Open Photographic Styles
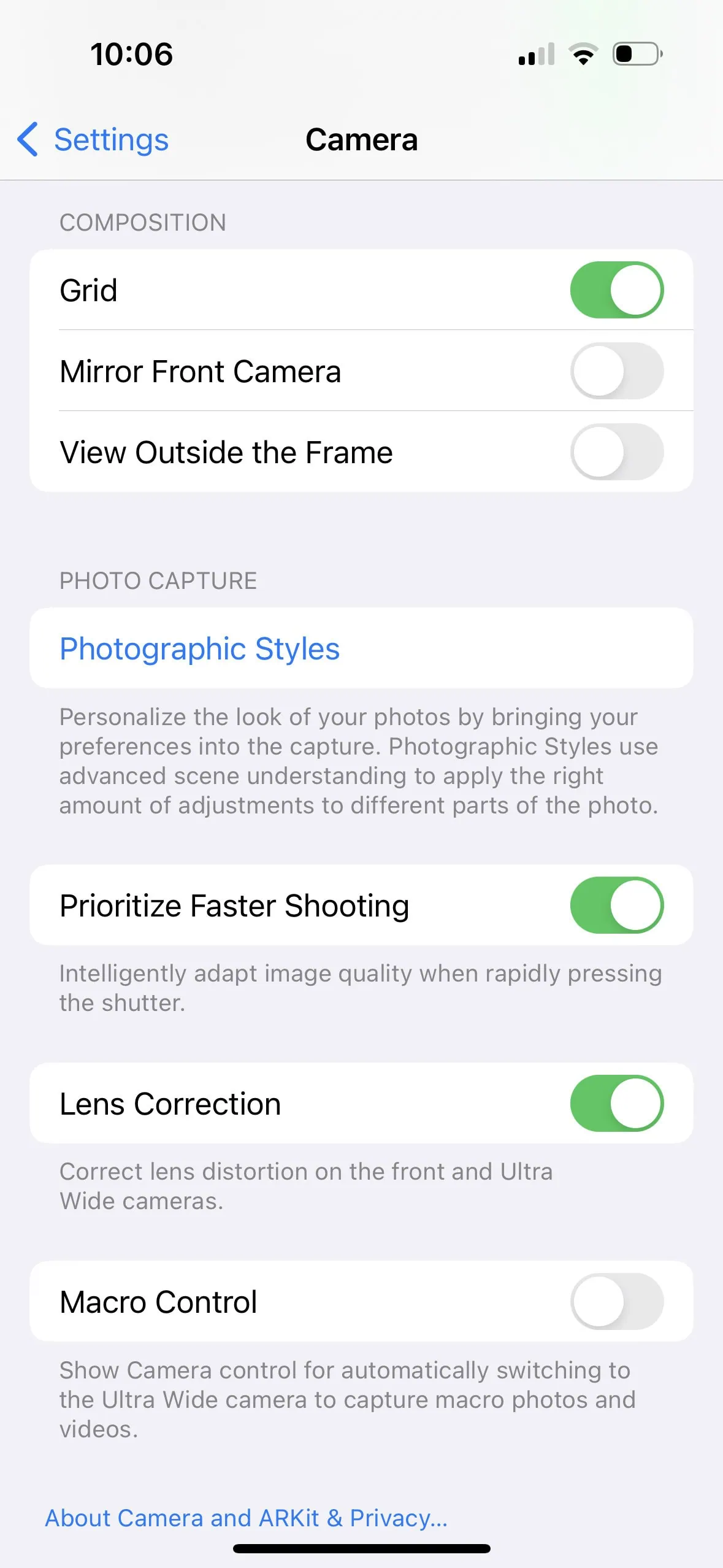The image size is (723, 1568). point(200,648)
